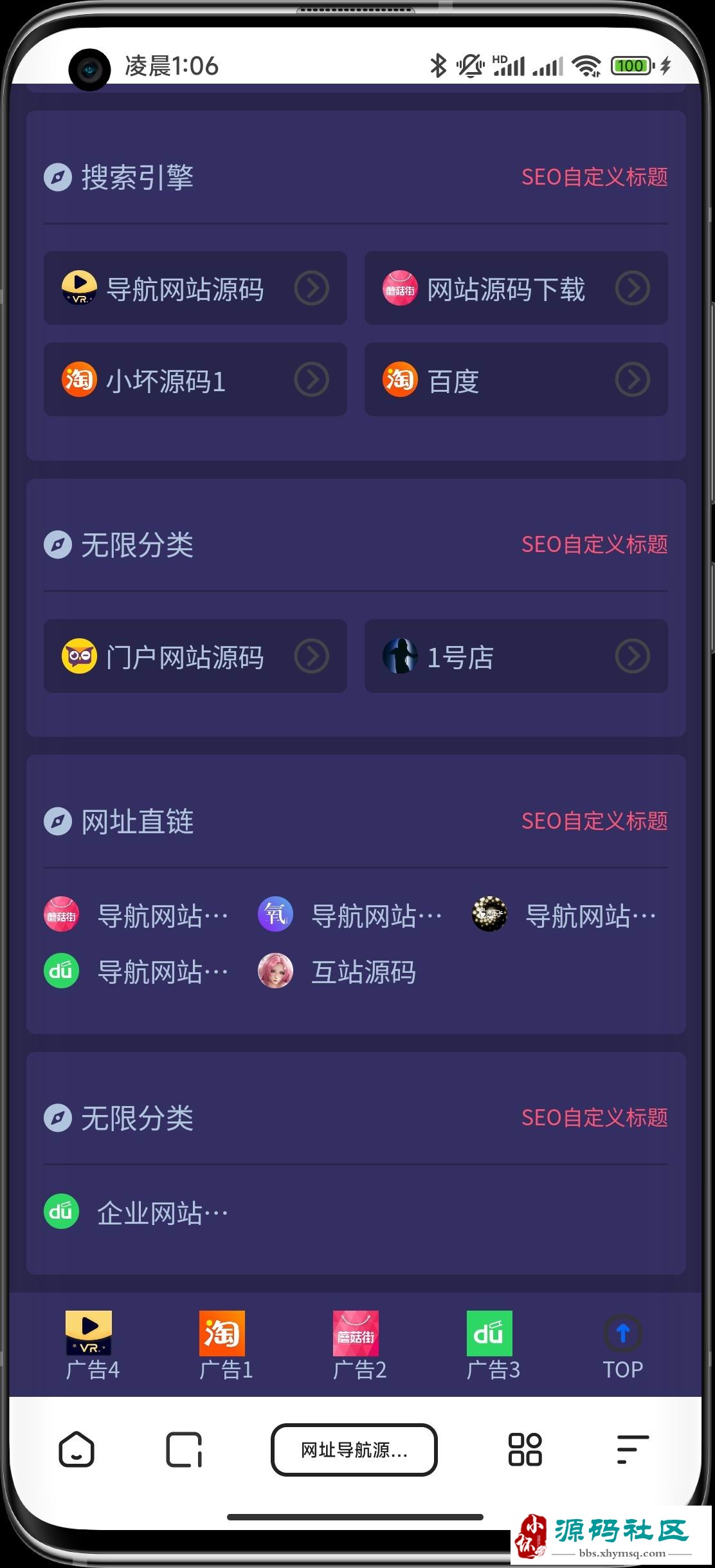Open the 导航网站源码 card
Image resolution: width=715 pixels, height=1568 pixels.
[x=195, y=288]
